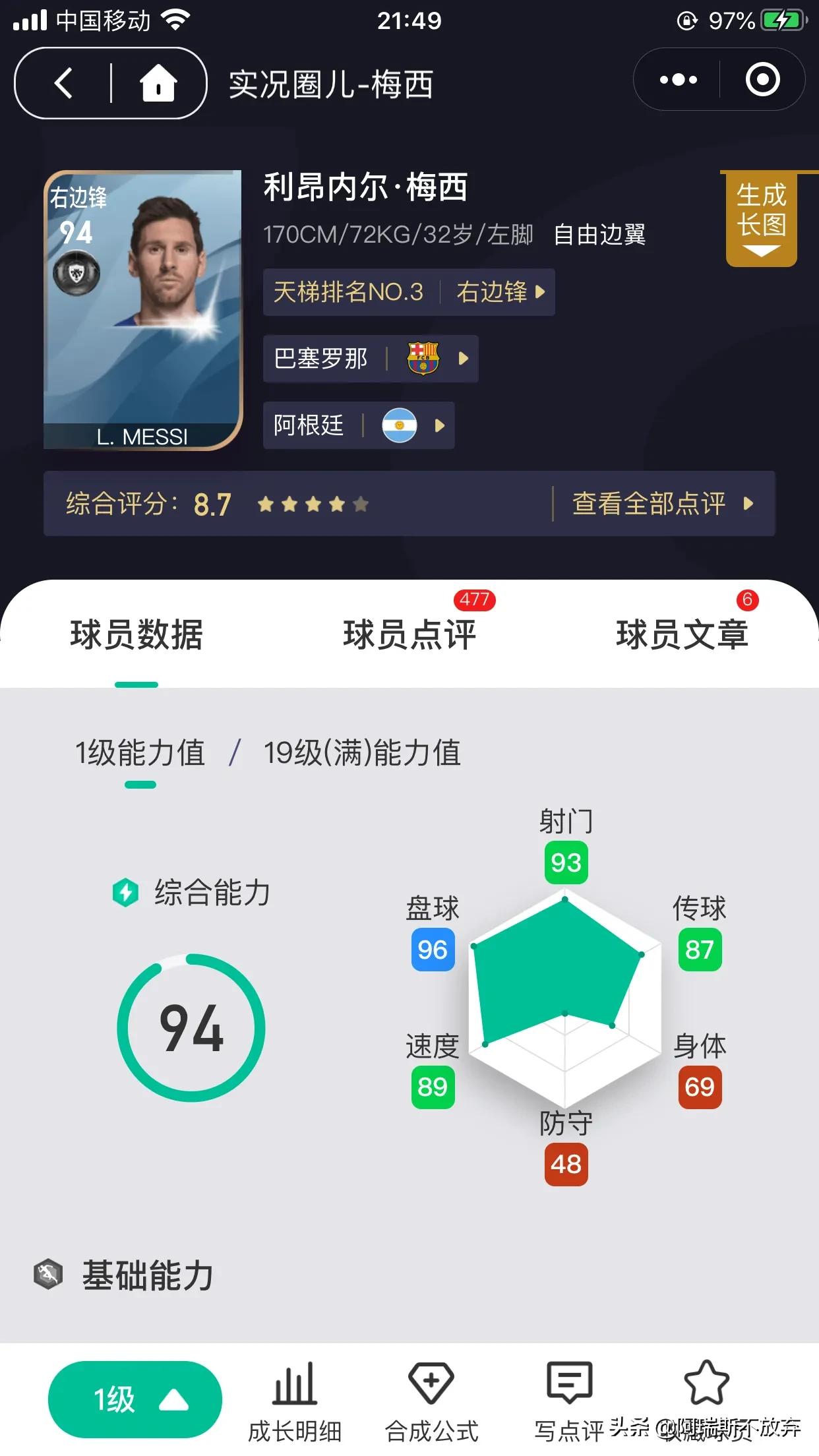Go back using the back arrow
819x1456 pixels.
tap(63, 84)
